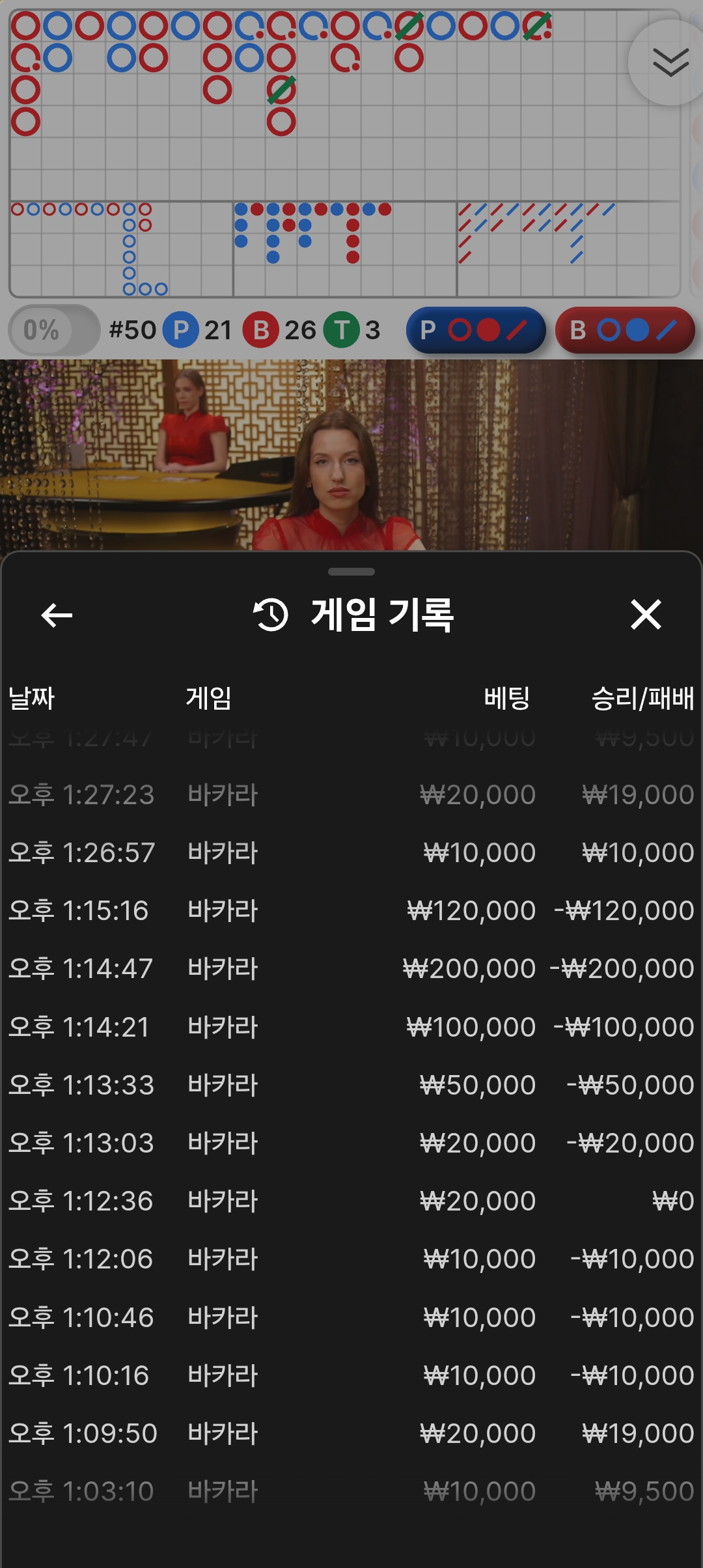The width and height of the screenshot is (703, 1568).
Task: Show the Banker next-round prediction
Action: point(625,330)
